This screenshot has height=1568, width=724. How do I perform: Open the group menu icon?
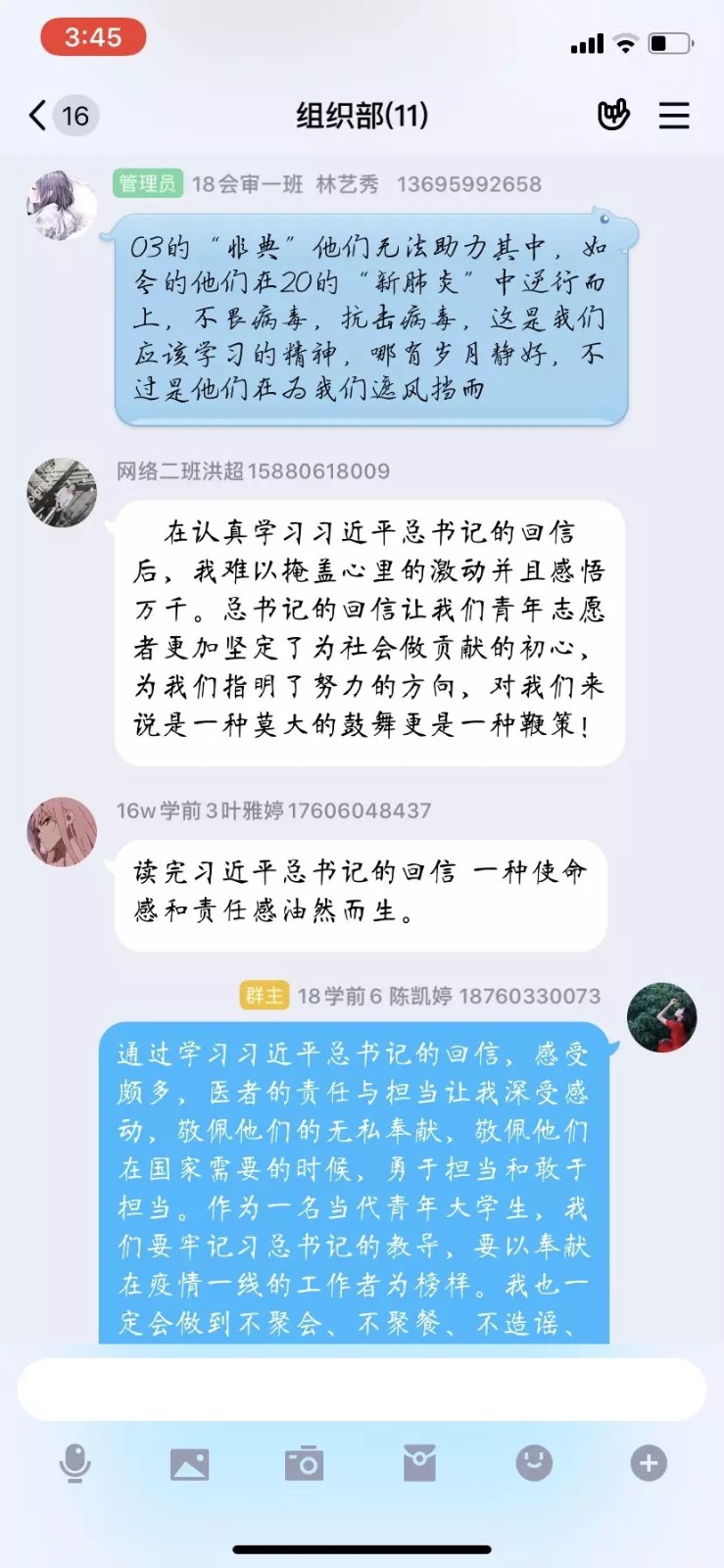673,116
